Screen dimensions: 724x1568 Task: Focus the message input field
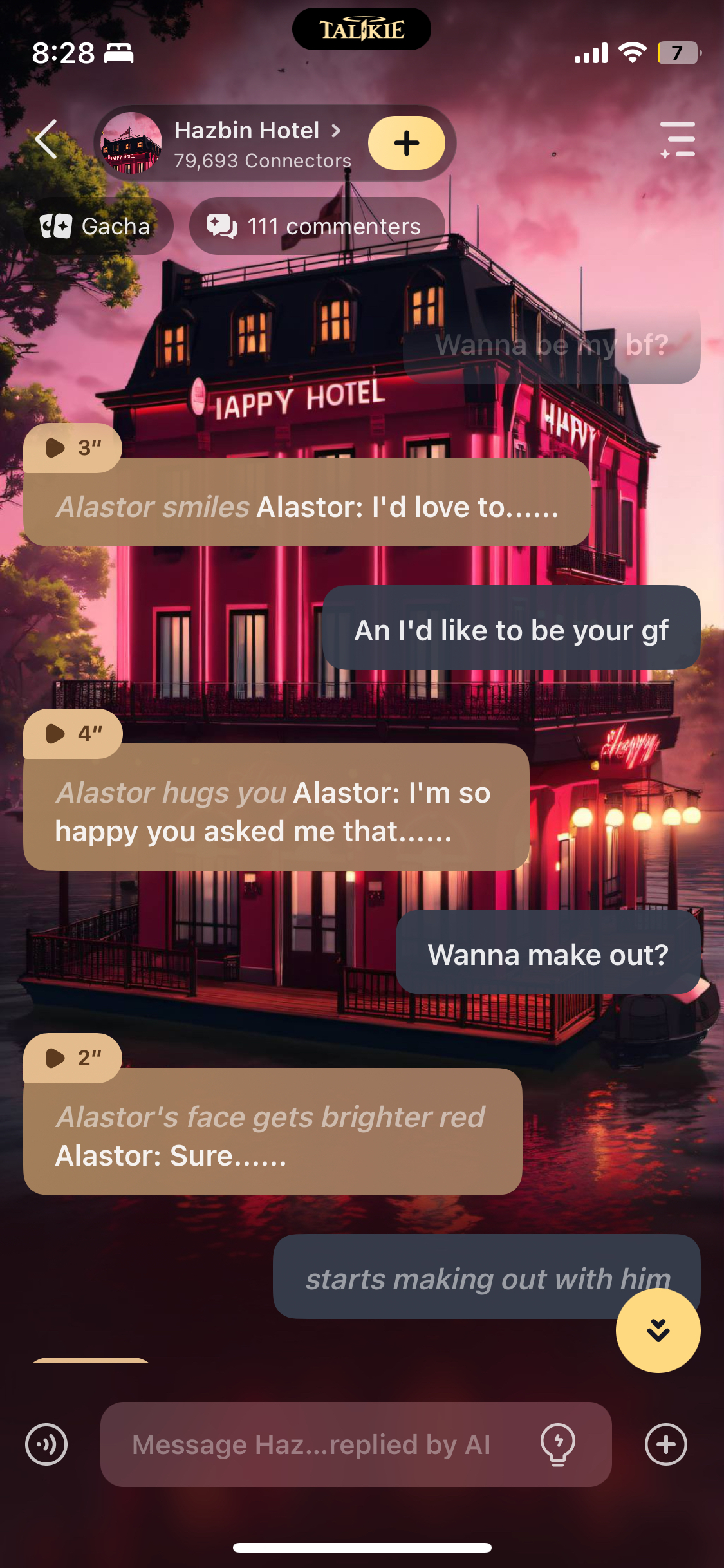tap(315, 1444)
